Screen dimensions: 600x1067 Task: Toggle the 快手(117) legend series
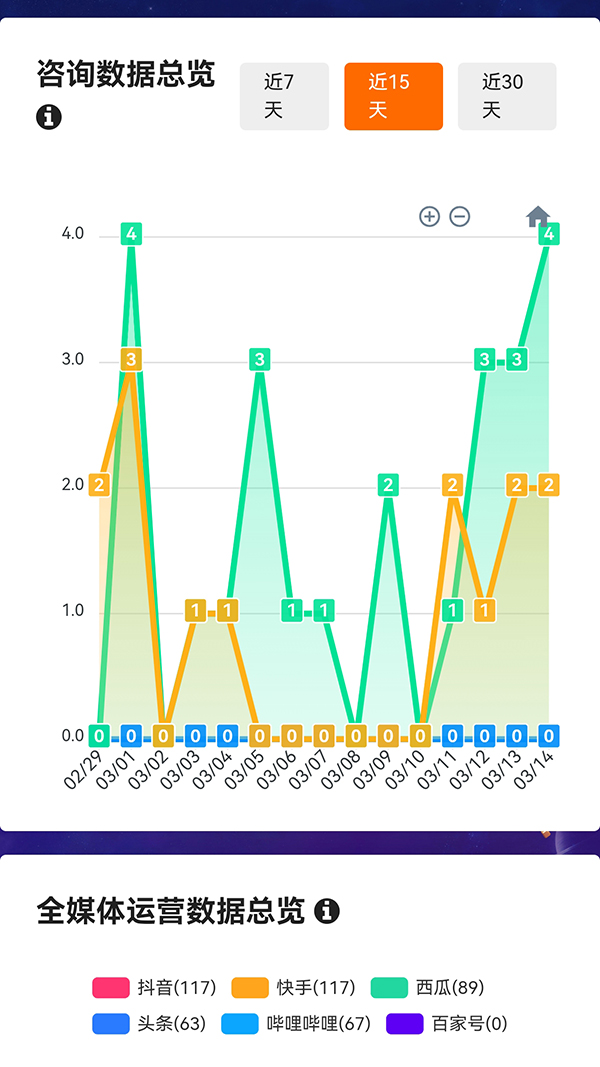click(x=294, y=988)
